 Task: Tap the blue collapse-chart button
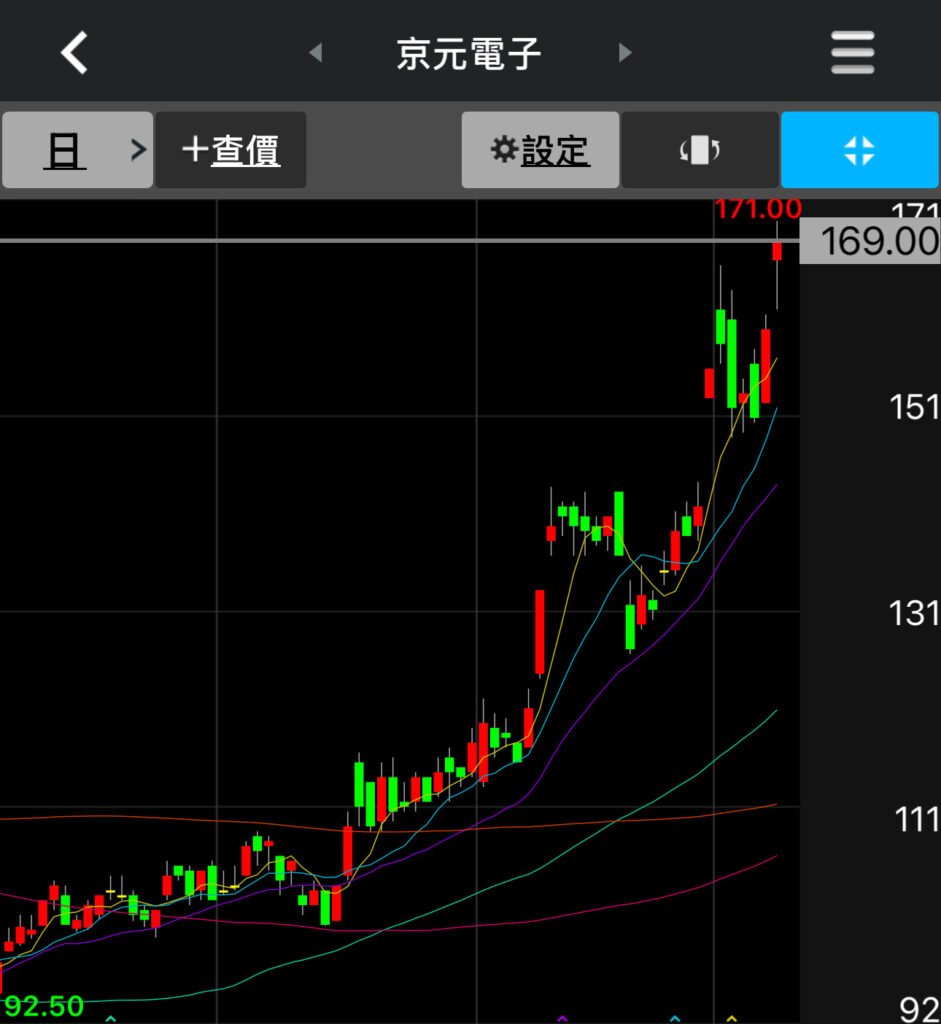(x=859, y=150)
